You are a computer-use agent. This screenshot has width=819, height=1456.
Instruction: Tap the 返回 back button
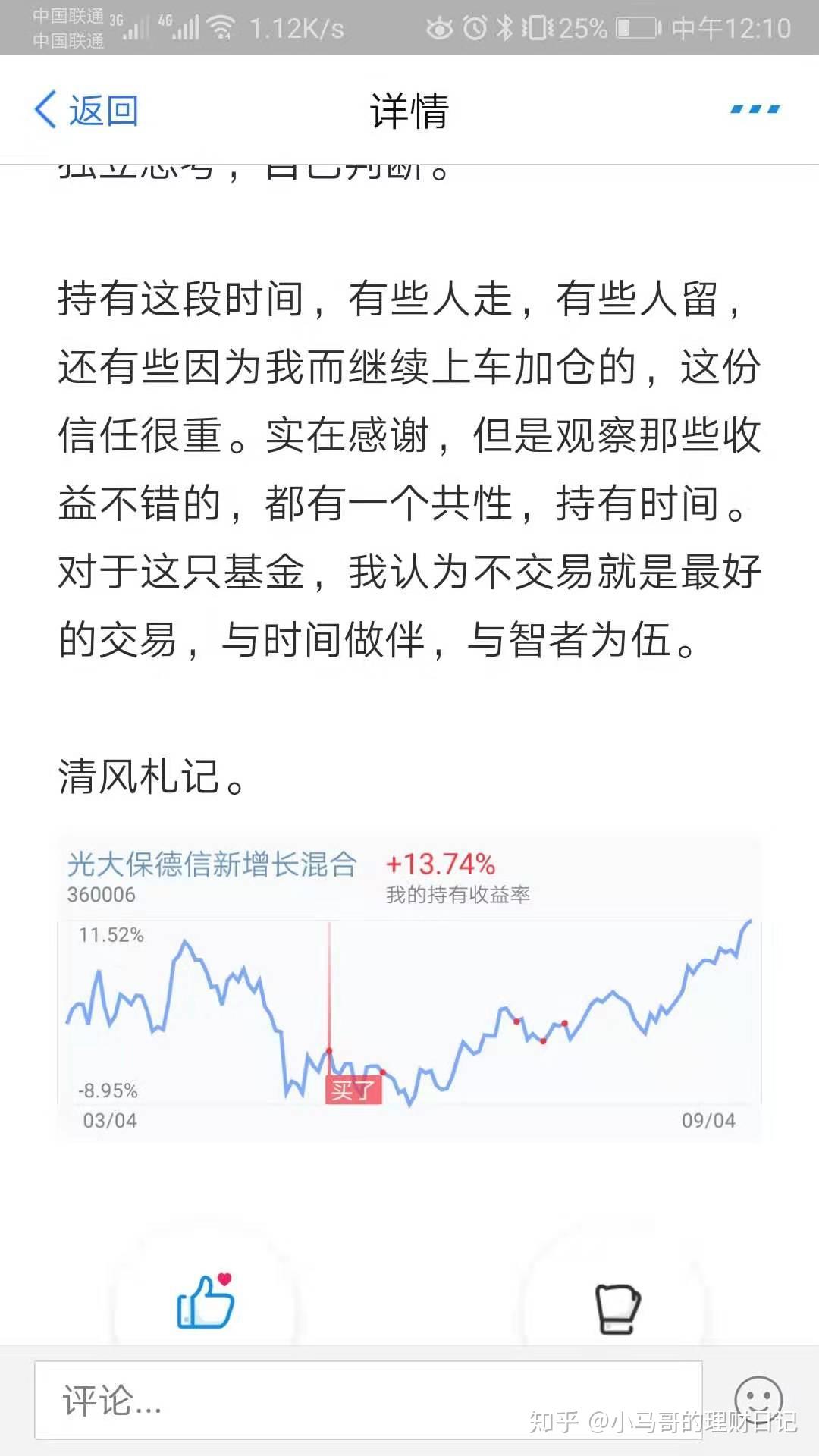click(x=87, y=111)
